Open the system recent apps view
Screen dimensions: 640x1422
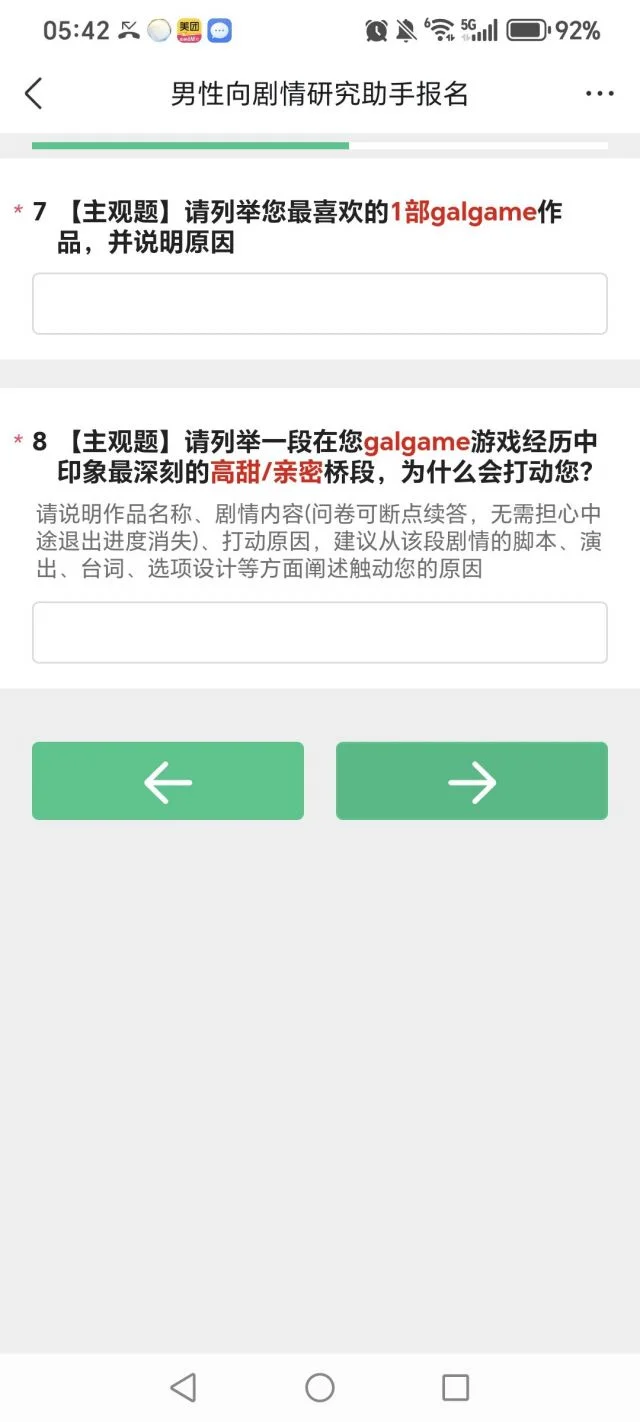(455, 1387)
